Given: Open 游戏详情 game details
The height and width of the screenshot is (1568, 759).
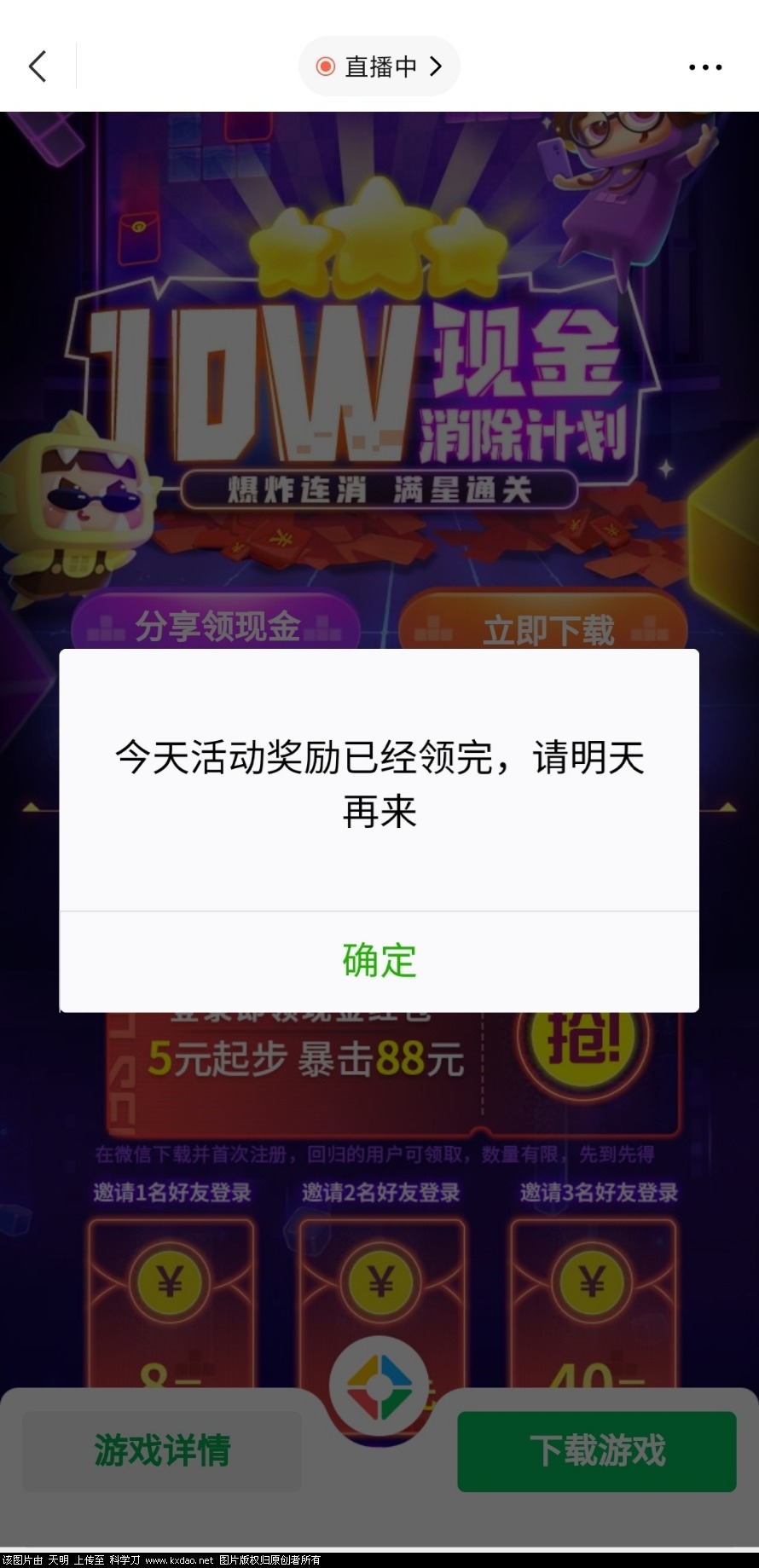Looking at the screenshot, I should tap(162, 1451).
